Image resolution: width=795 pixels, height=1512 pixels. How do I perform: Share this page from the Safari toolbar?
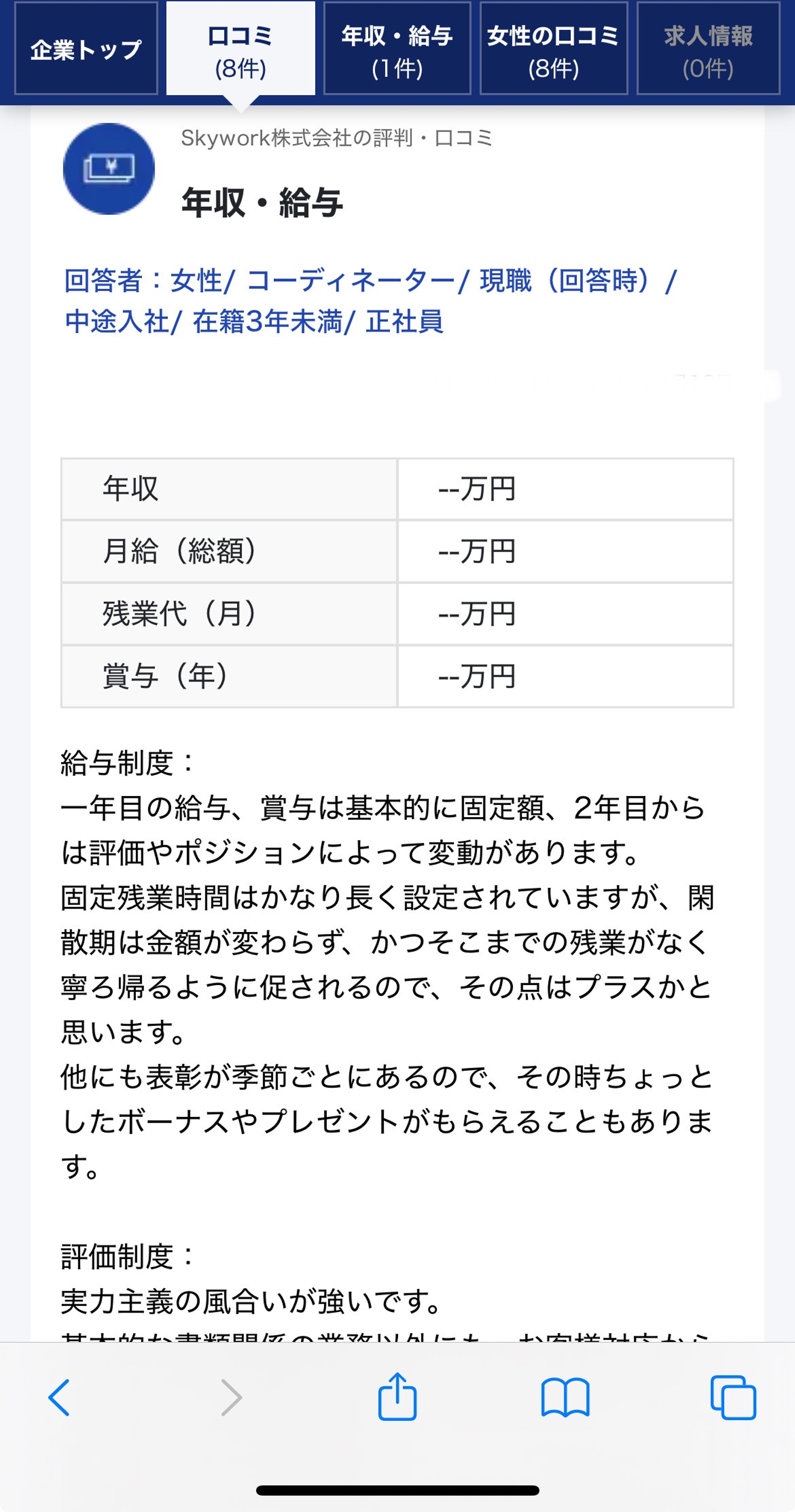(397, 1397)
